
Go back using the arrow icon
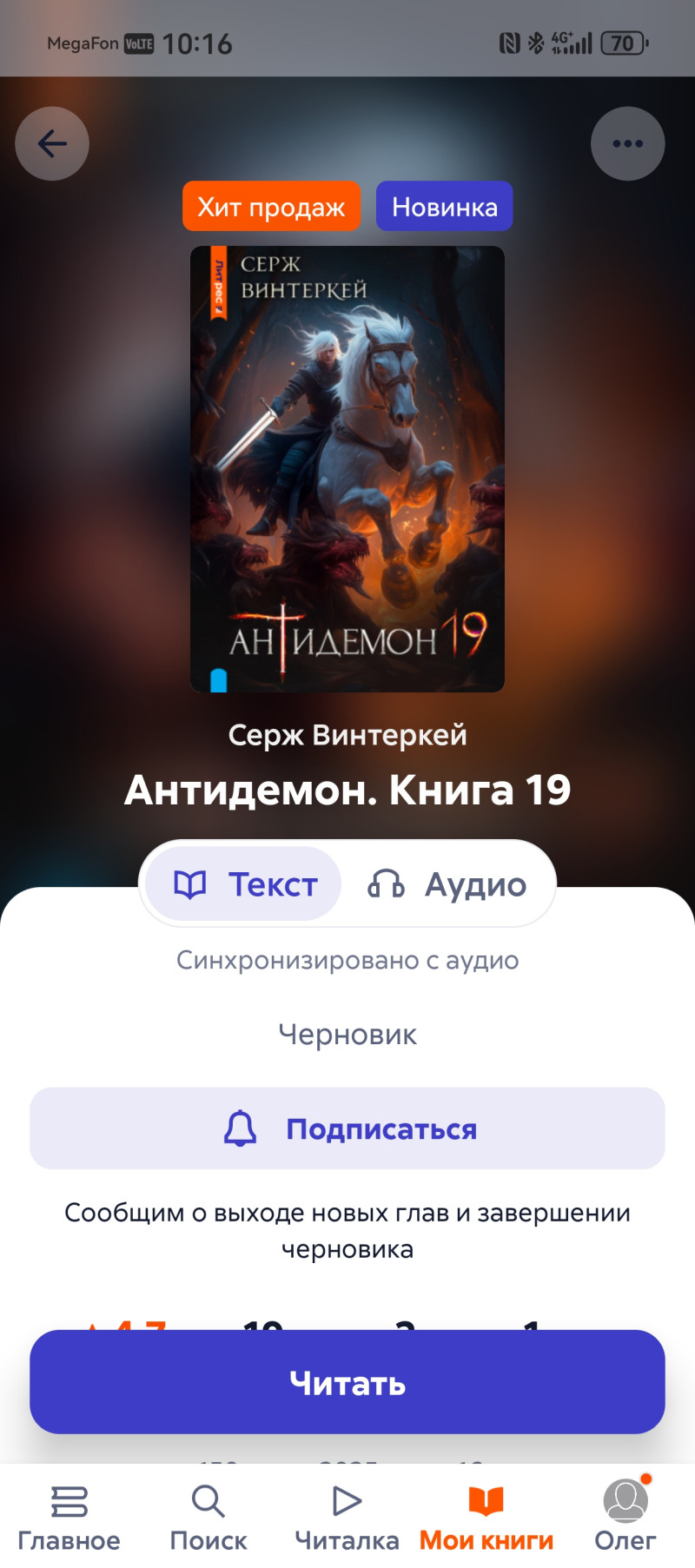[x=52, y=143]
